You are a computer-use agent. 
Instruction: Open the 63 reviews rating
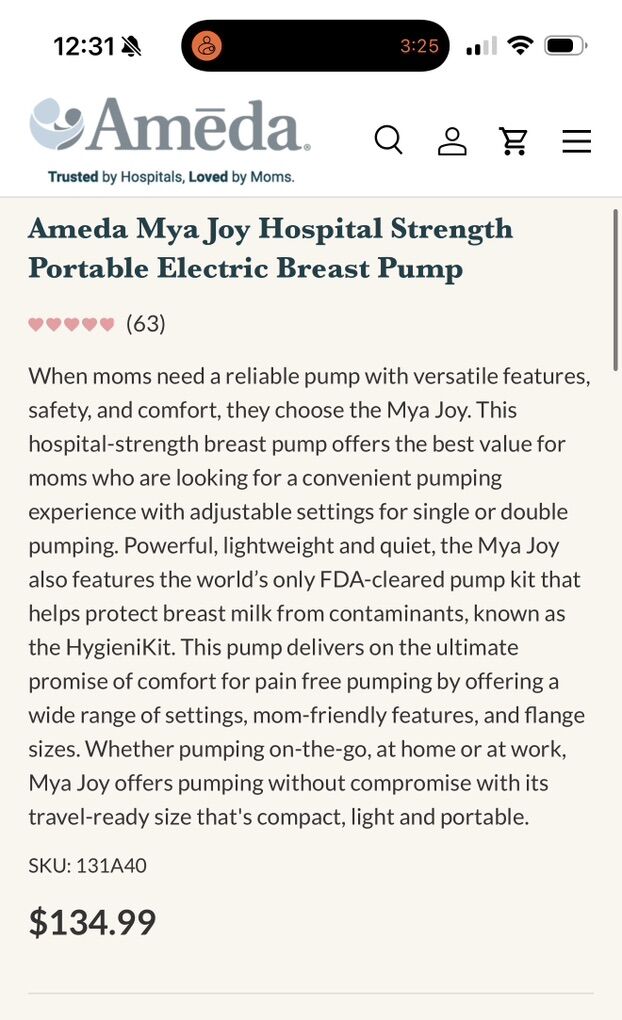(97, 323)
